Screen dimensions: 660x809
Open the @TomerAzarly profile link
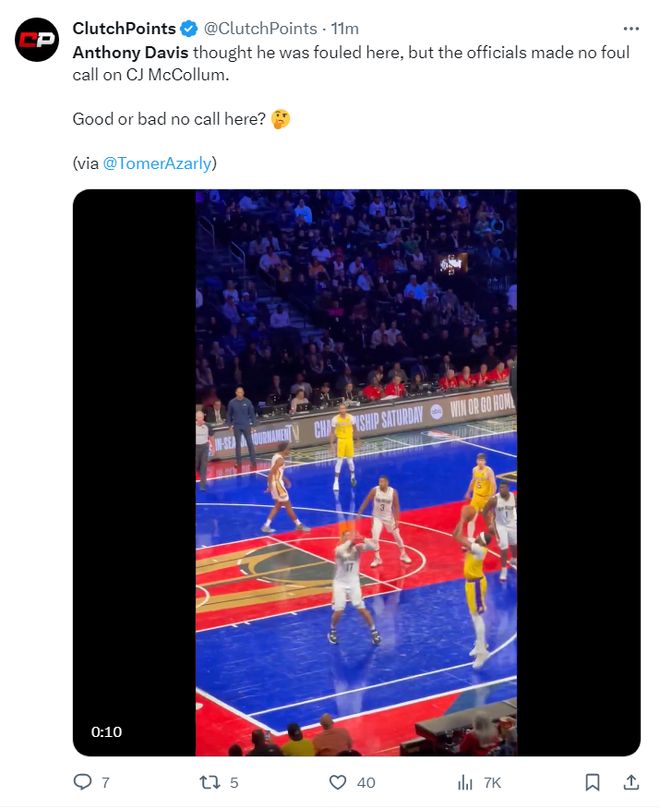click(157, 163)
